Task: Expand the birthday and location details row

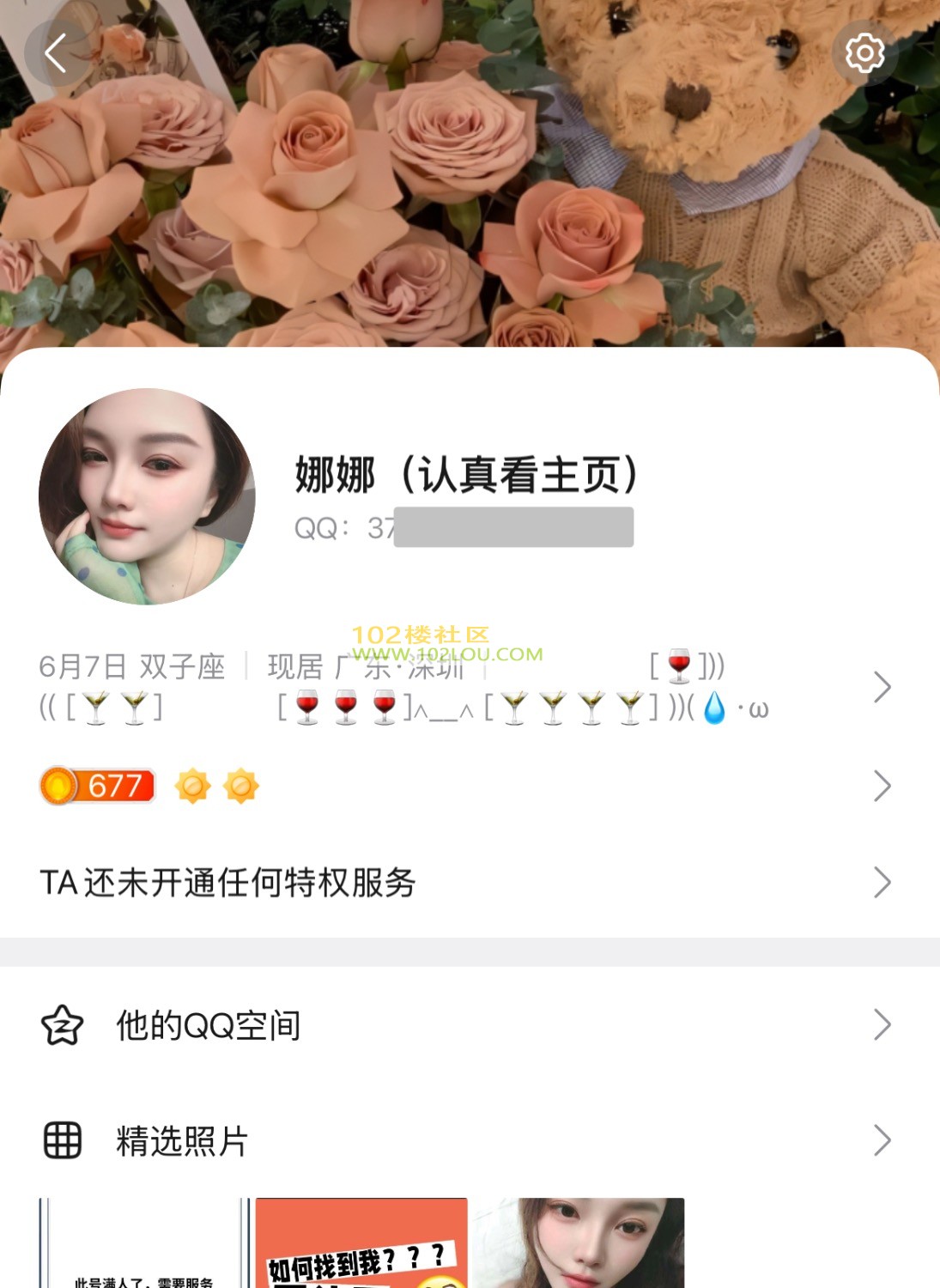Action: click(882, 687)
